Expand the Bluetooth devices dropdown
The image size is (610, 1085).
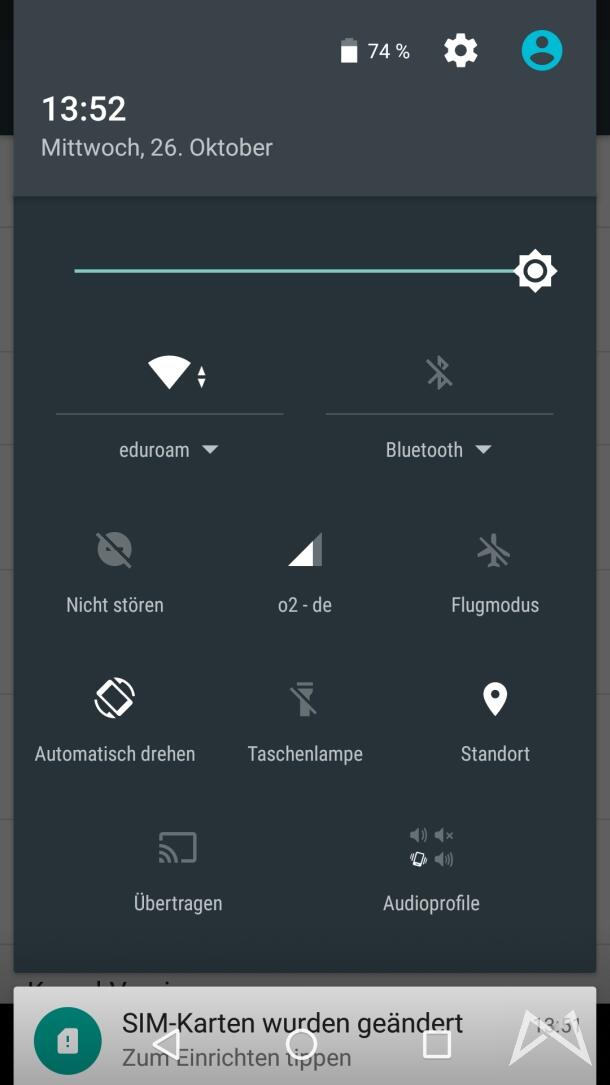439,450
